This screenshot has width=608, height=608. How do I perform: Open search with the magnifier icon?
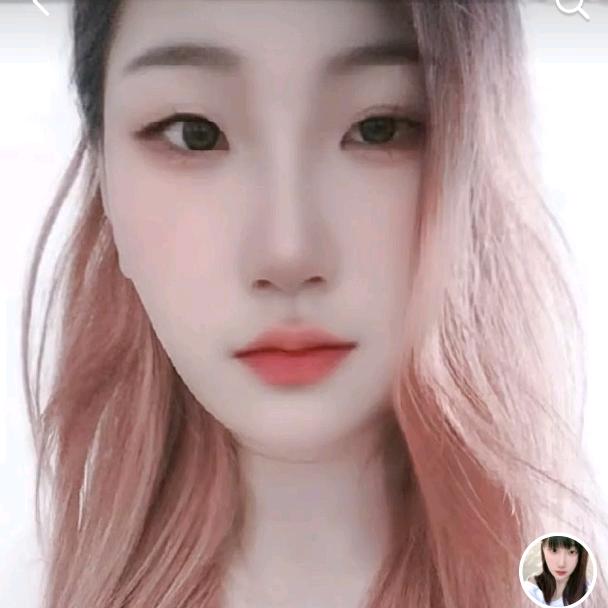click(571, 6)
